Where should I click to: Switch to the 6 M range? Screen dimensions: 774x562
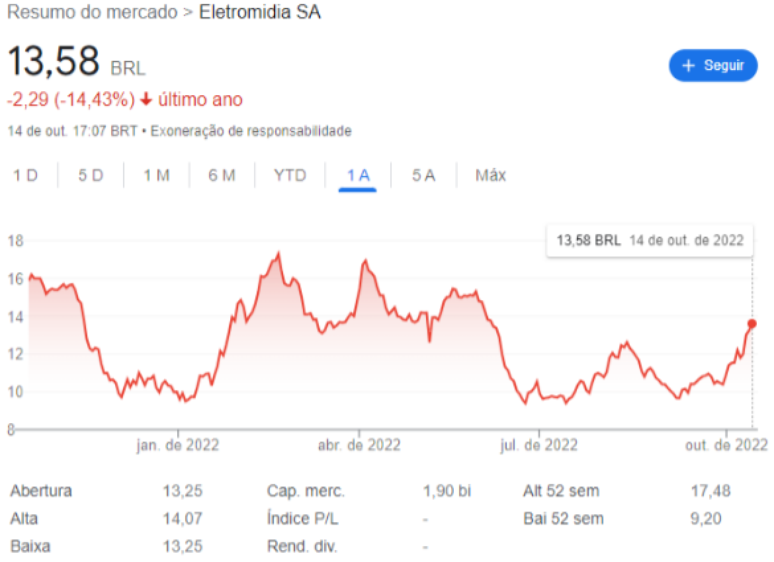click(222, 176)
